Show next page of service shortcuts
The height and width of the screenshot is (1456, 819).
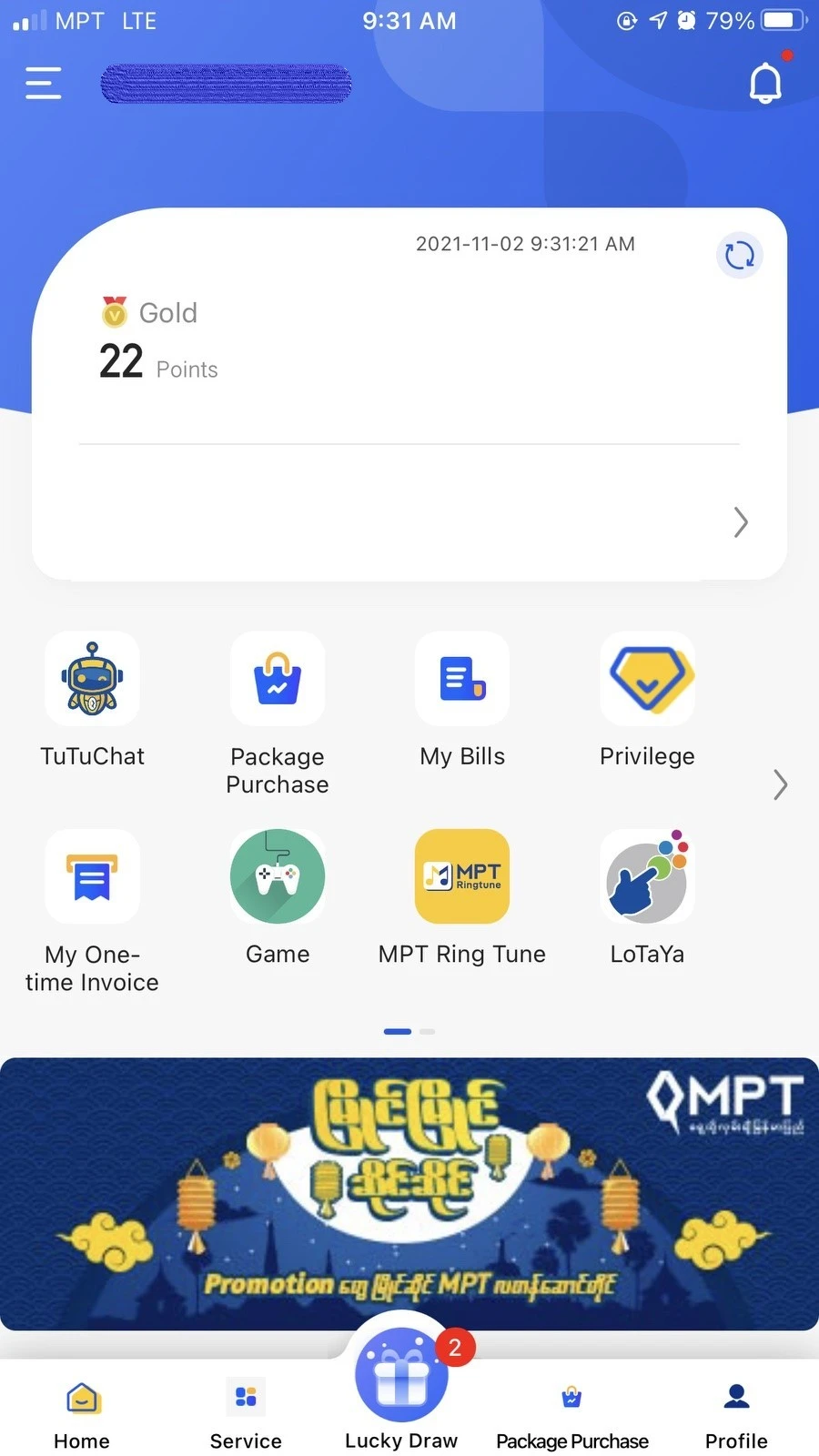pyautogui.click(x=780, y=784)
